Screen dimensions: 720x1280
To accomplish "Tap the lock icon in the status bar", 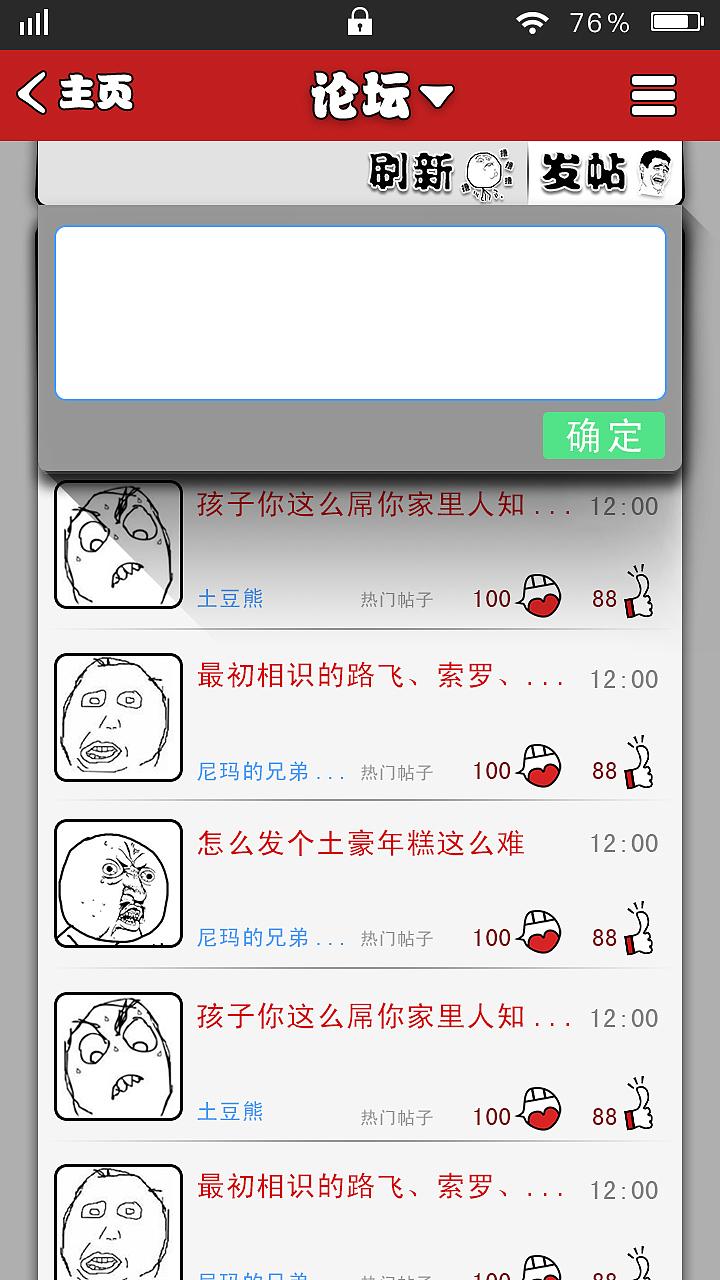I will pos(360,20).
